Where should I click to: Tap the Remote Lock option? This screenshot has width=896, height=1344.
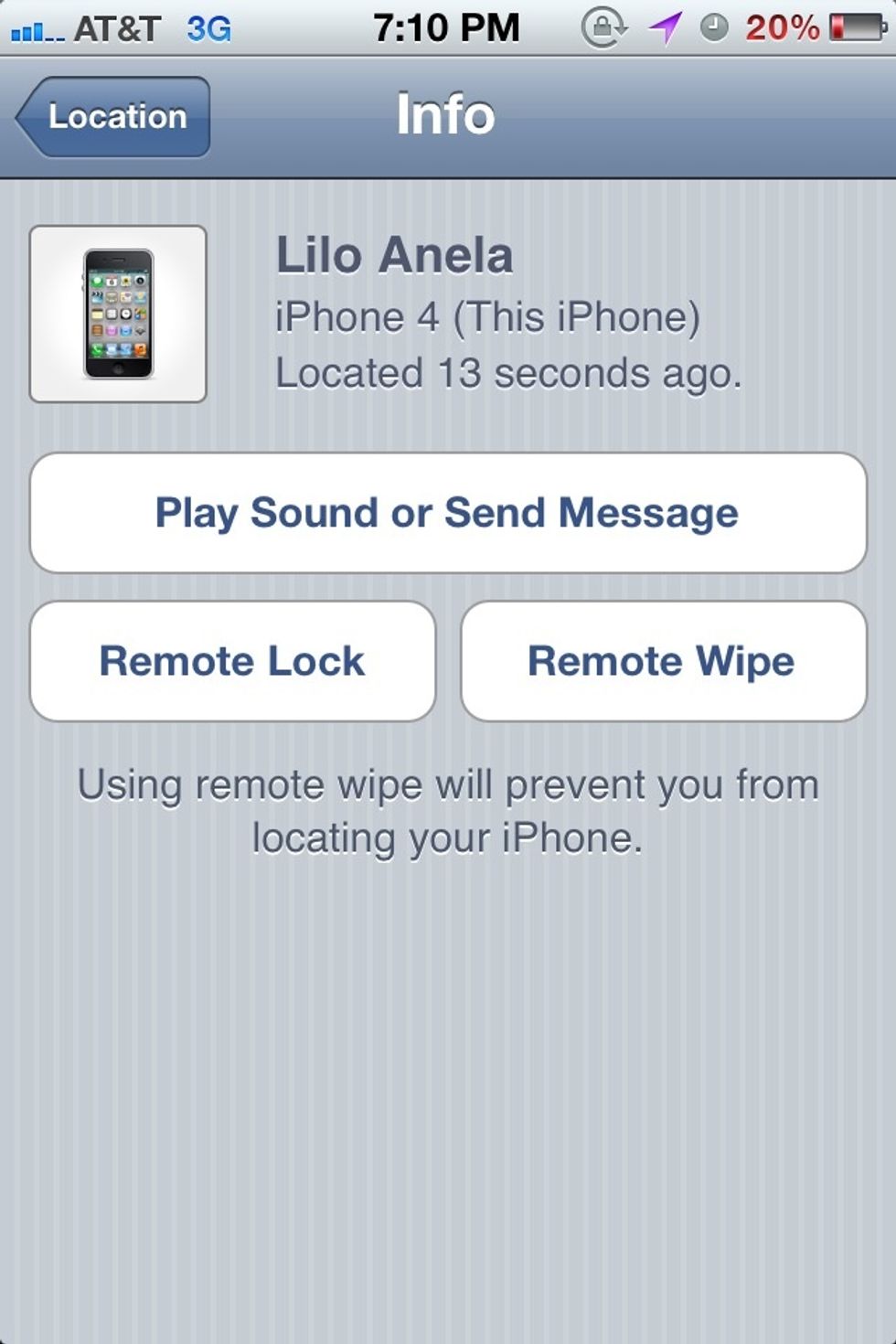(231, 660)
